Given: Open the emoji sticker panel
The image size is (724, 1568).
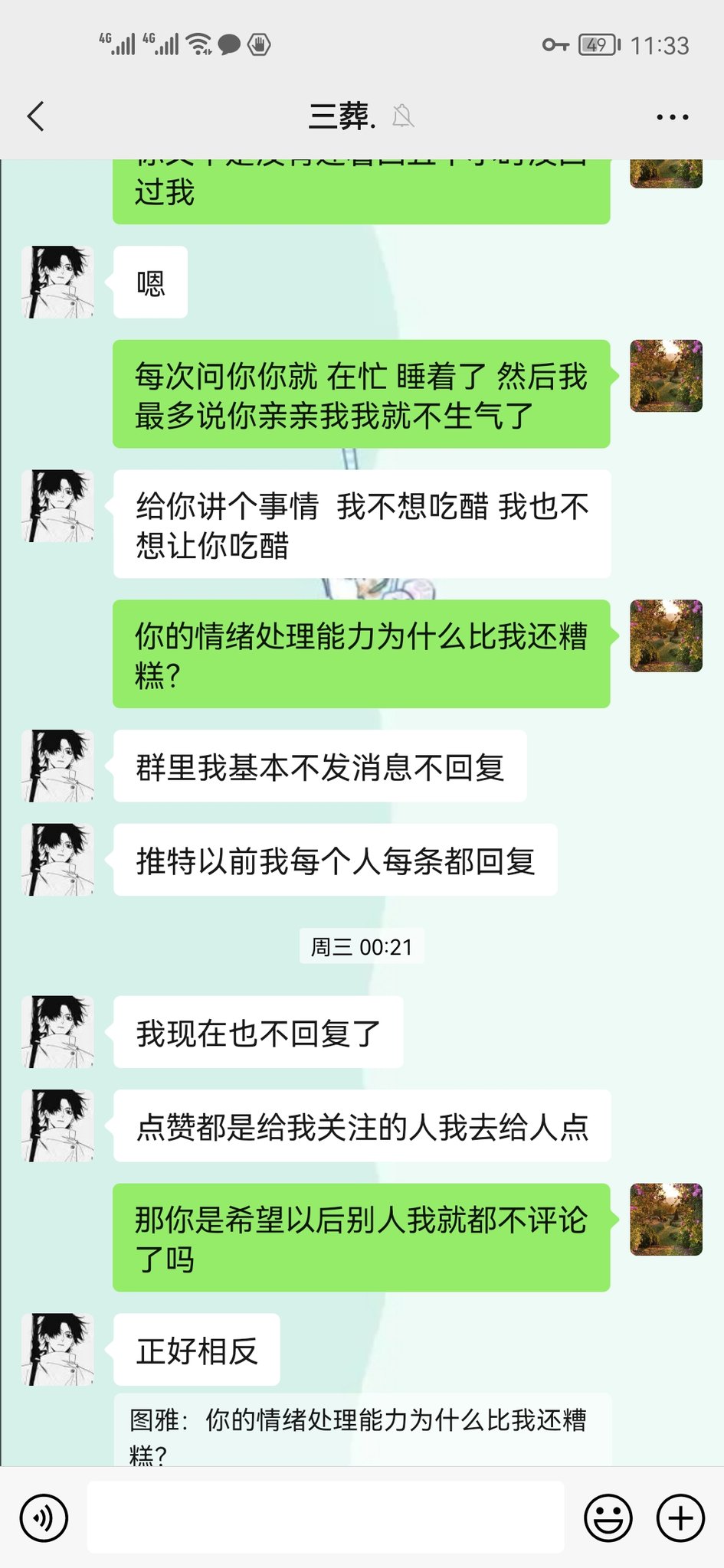Looking at the screenshot, I should (x=608, y=1517).
